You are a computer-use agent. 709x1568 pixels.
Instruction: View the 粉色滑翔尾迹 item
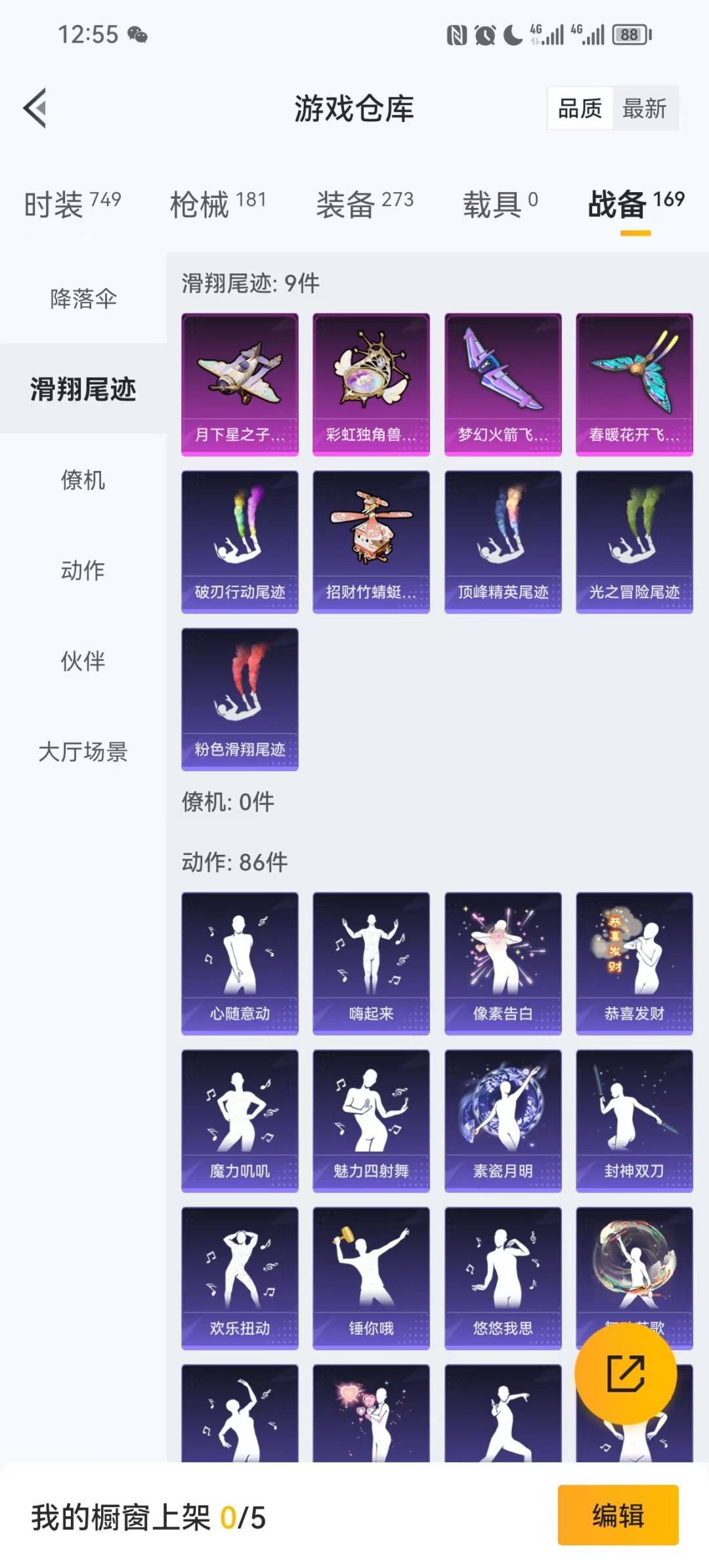(x=240, y=699)
